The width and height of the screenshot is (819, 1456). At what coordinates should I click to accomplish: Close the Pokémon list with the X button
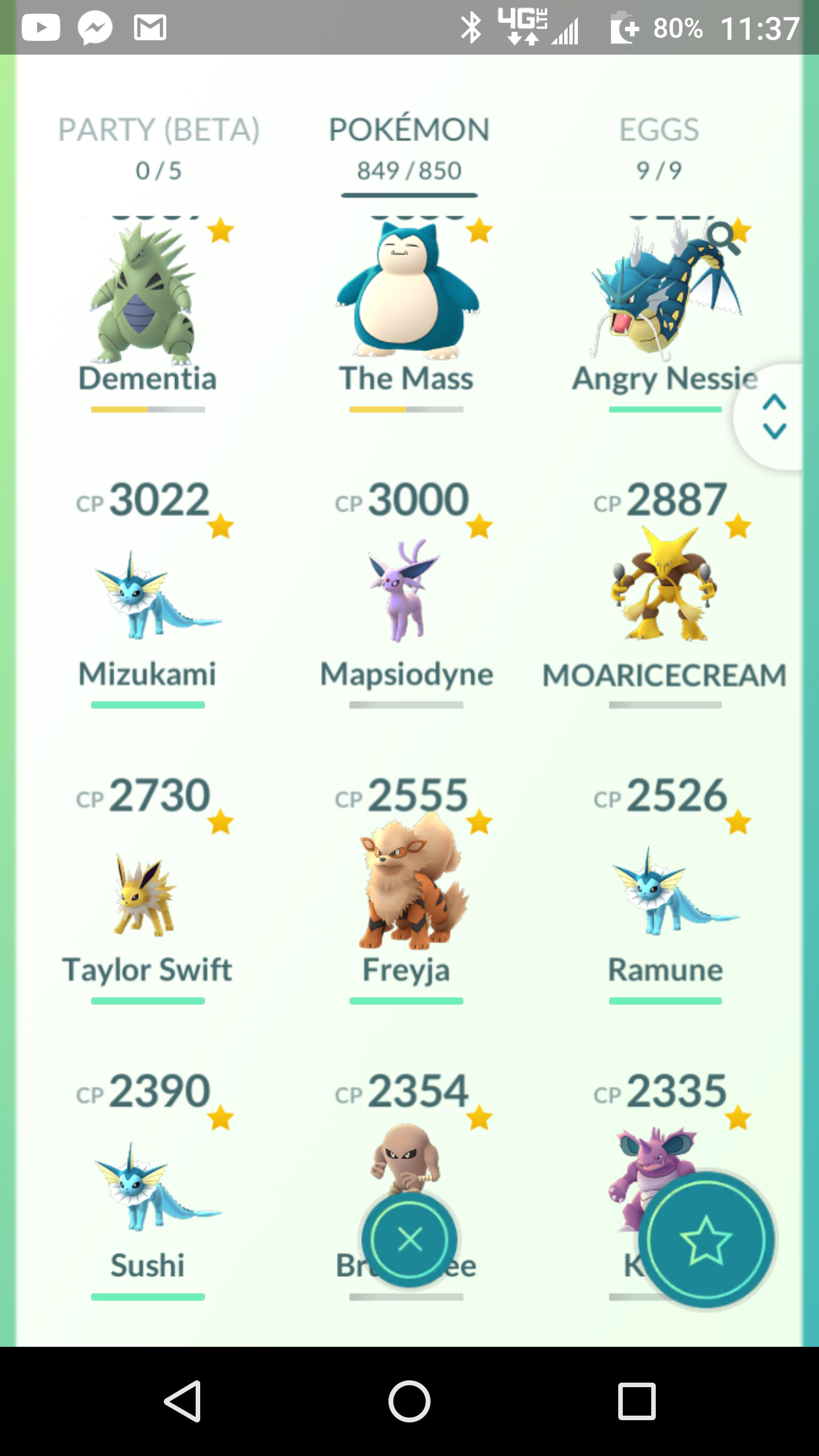(409, 1239)
